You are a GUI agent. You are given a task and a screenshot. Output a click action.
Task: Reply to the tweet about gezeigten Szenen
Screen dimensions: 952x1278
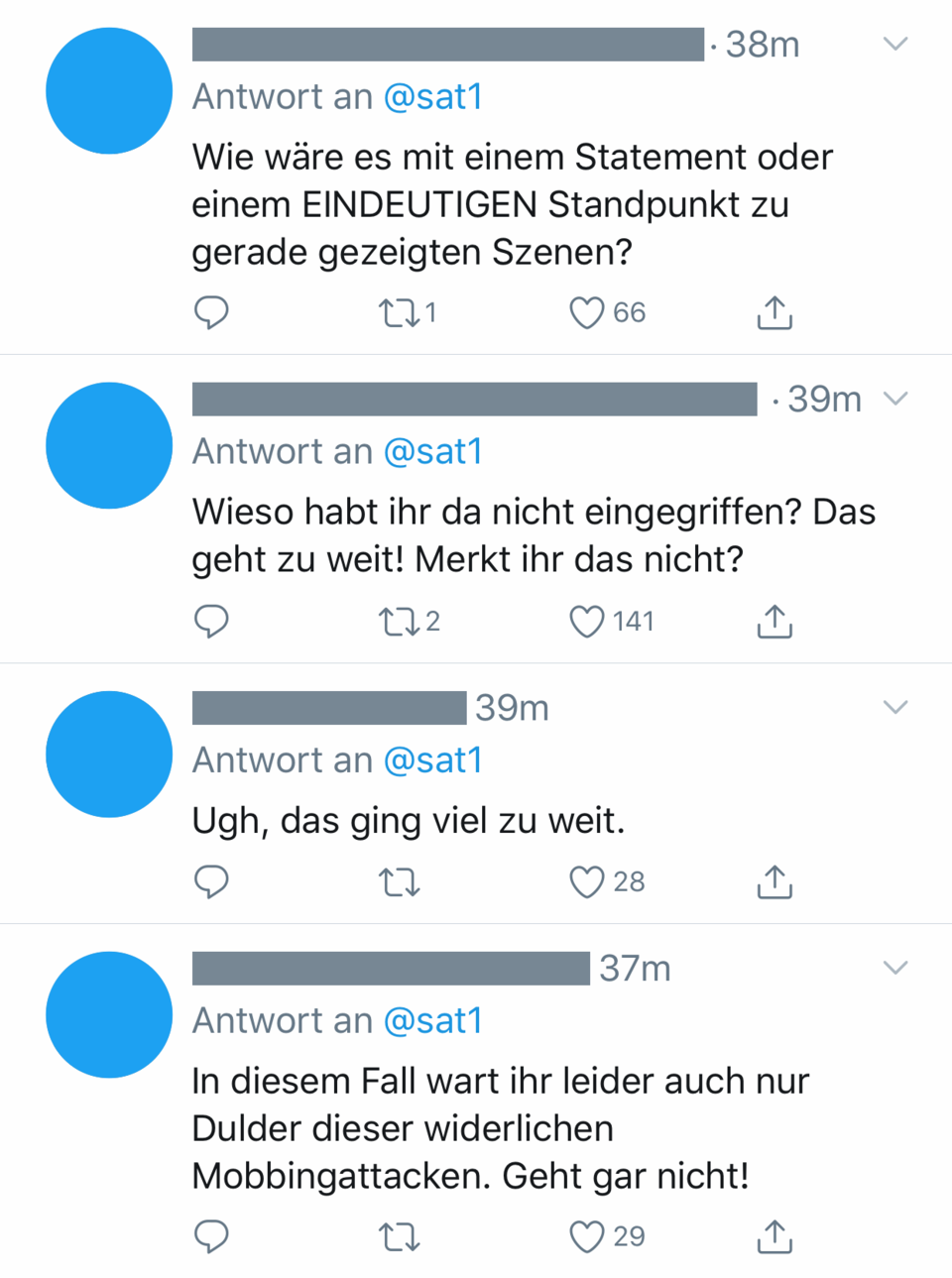point(211,313)
